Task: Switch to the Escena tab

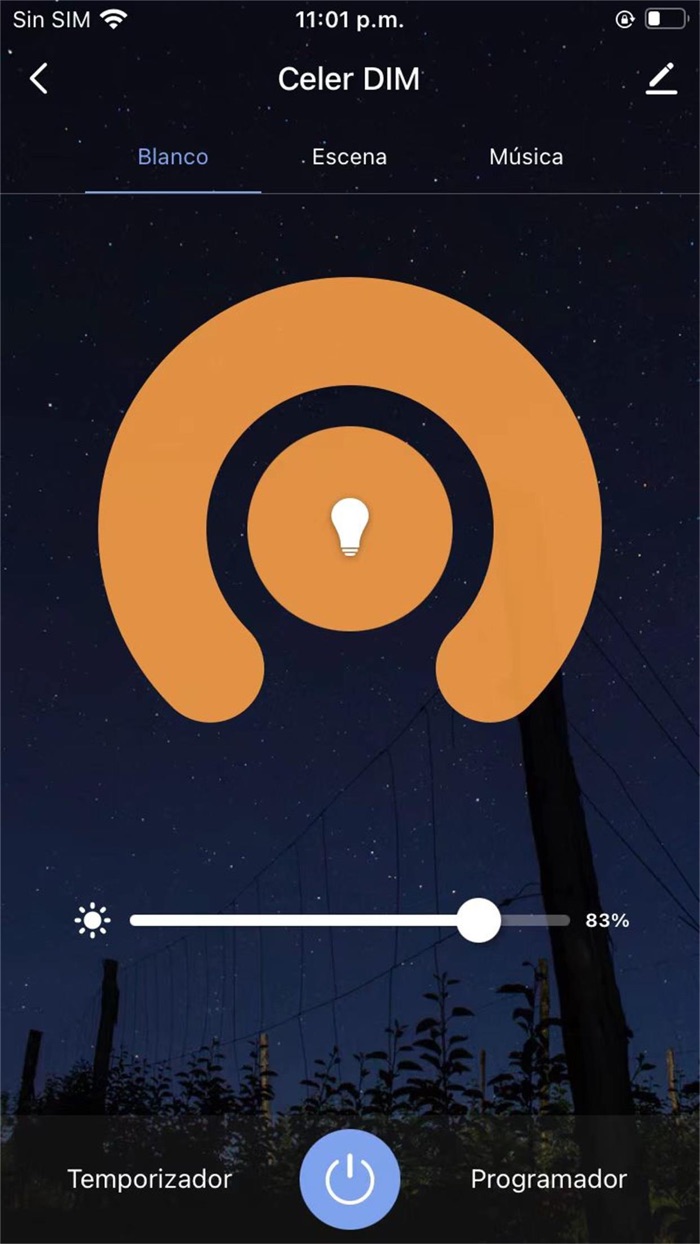Action: (349, 157)
